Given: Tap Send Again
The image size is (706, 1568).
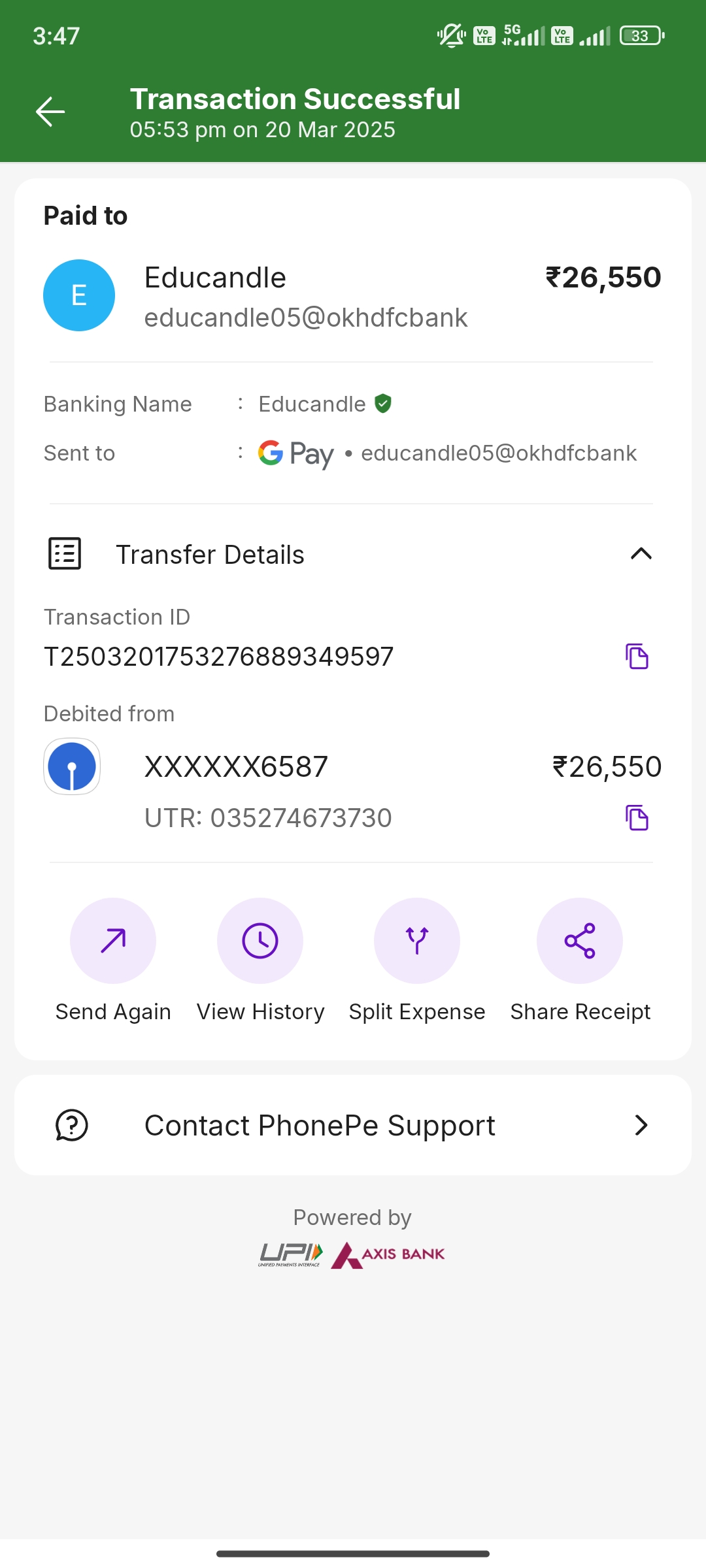Looking at the screenshot, I should click(x=113, y=941).
